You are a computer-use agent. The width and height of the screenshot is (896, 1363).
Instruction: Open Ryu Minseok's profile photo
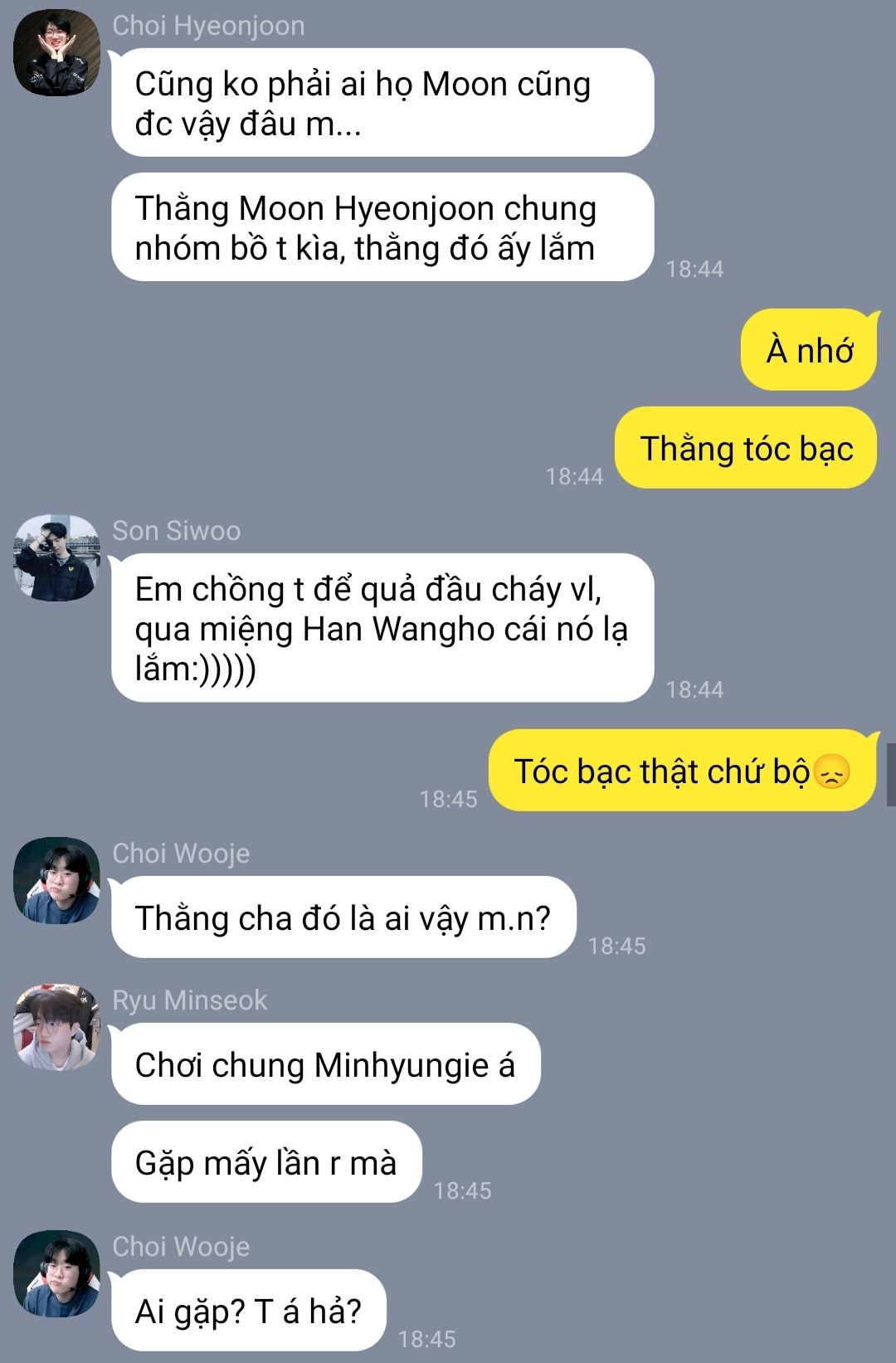56,1027
